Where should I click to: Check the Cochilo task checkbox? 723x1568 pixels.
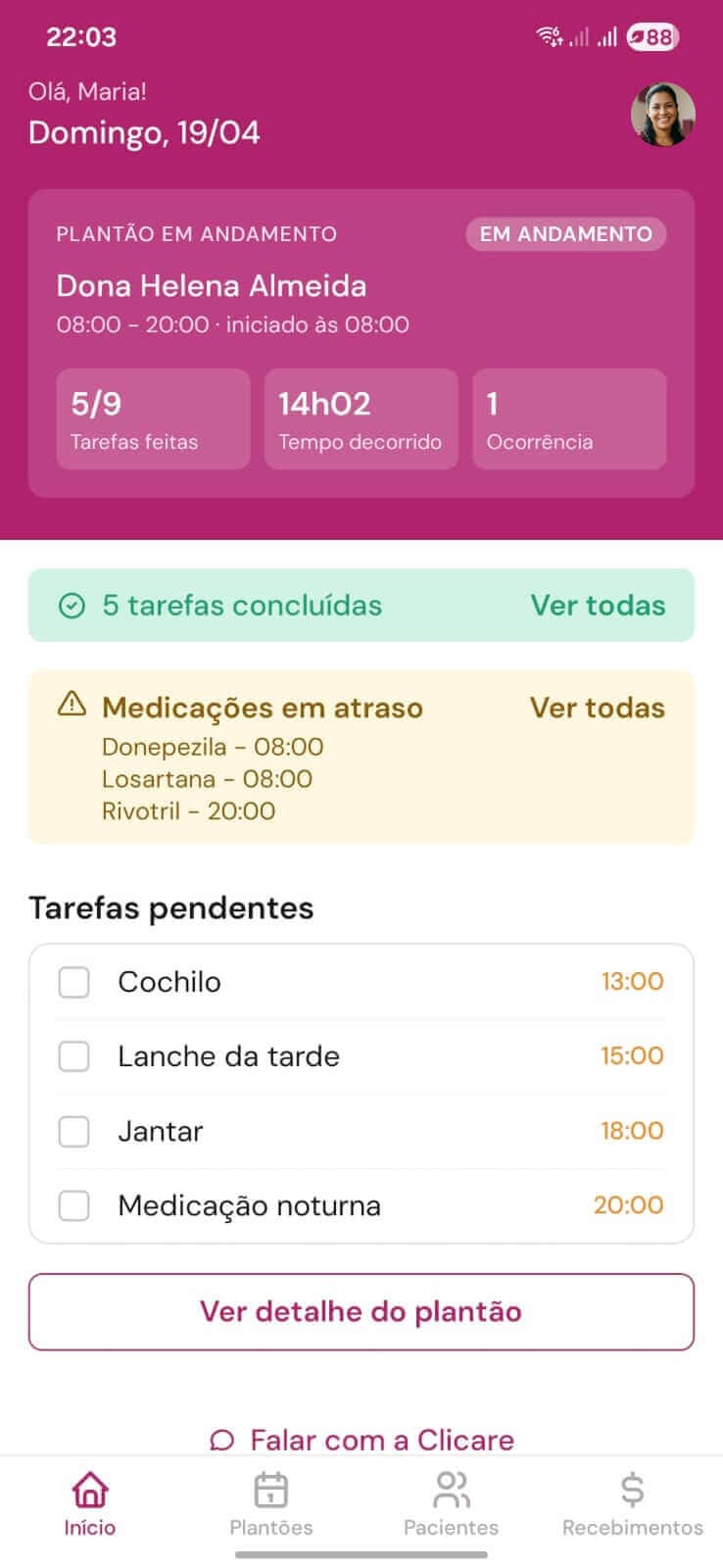[x=73, y=981]
